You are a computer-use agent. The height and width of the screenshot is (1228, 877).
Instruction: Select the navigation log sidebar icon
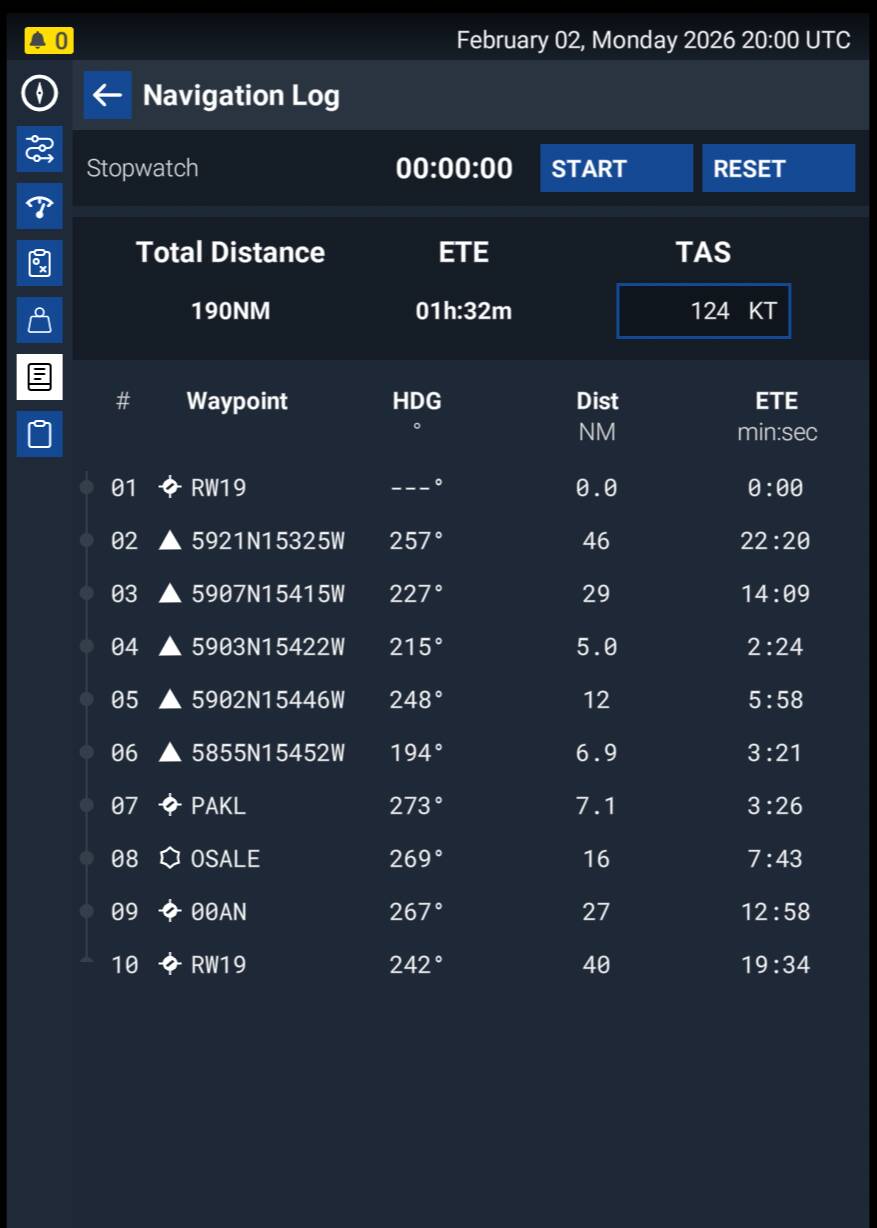[40, 377]
